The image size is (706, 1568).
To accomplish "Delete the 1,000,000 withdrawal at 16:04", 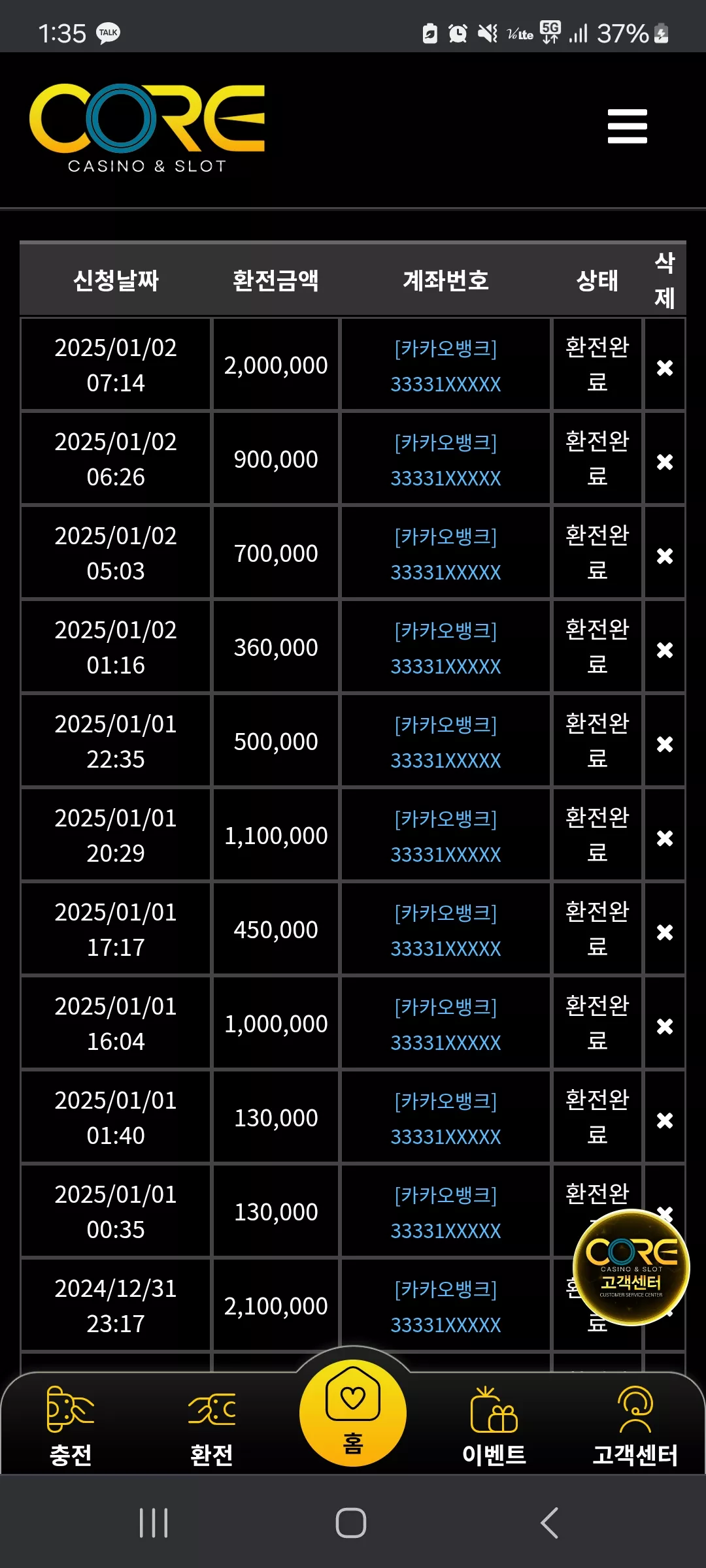I will tap(665, 1026).
